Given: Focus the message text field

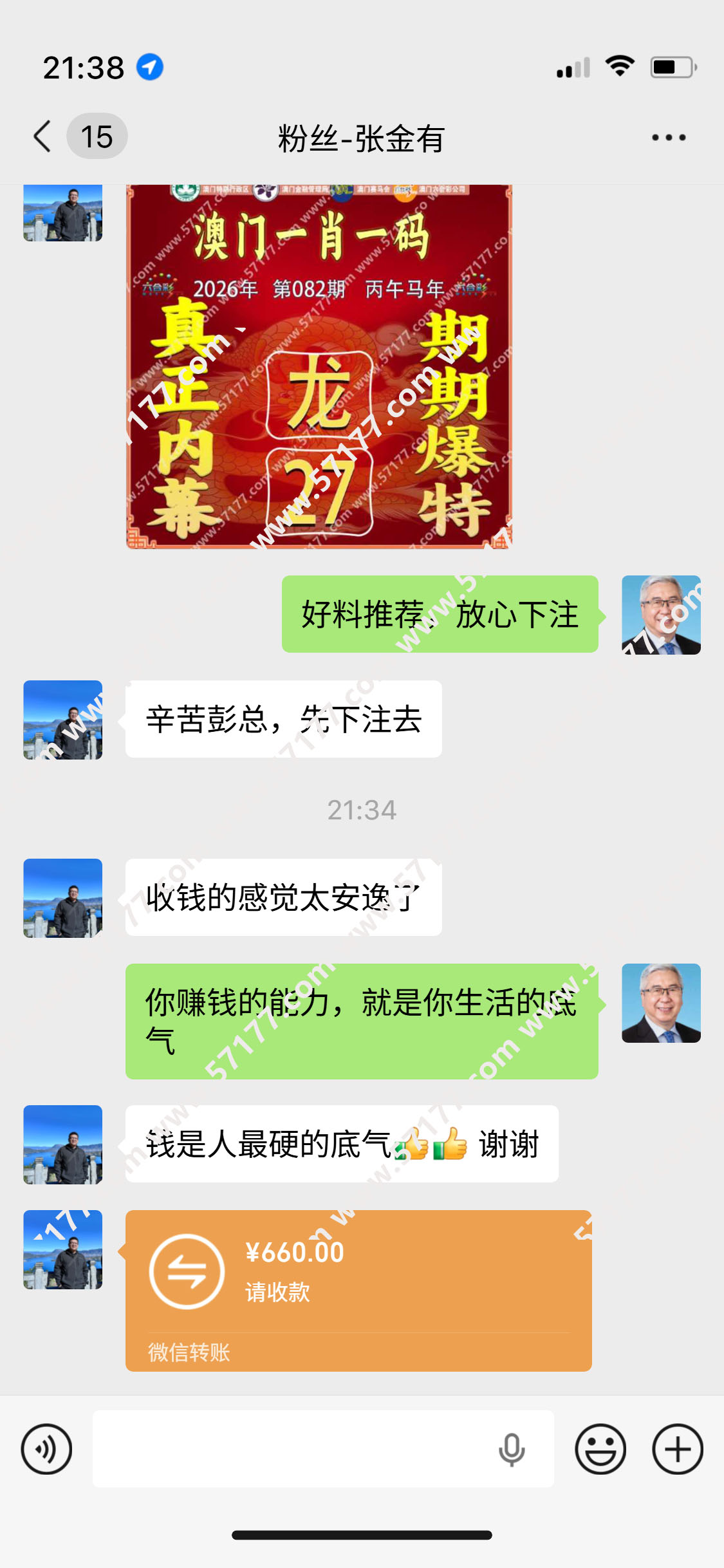Looking at the screenshot, I should pos(290,1449).
